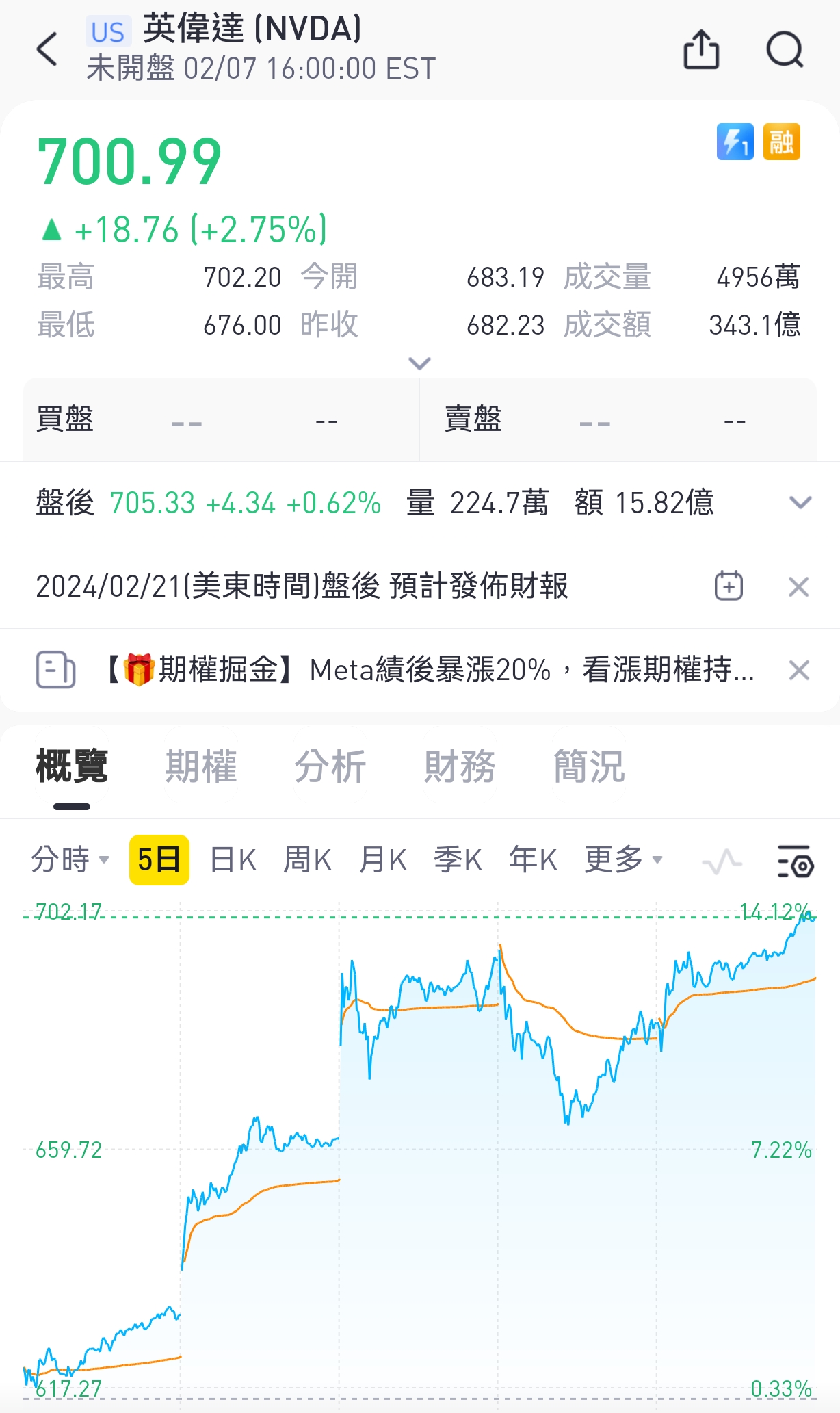The image size is (840, 1413).
Task: Switch to the 期權 tab
Action: [201, 766]
